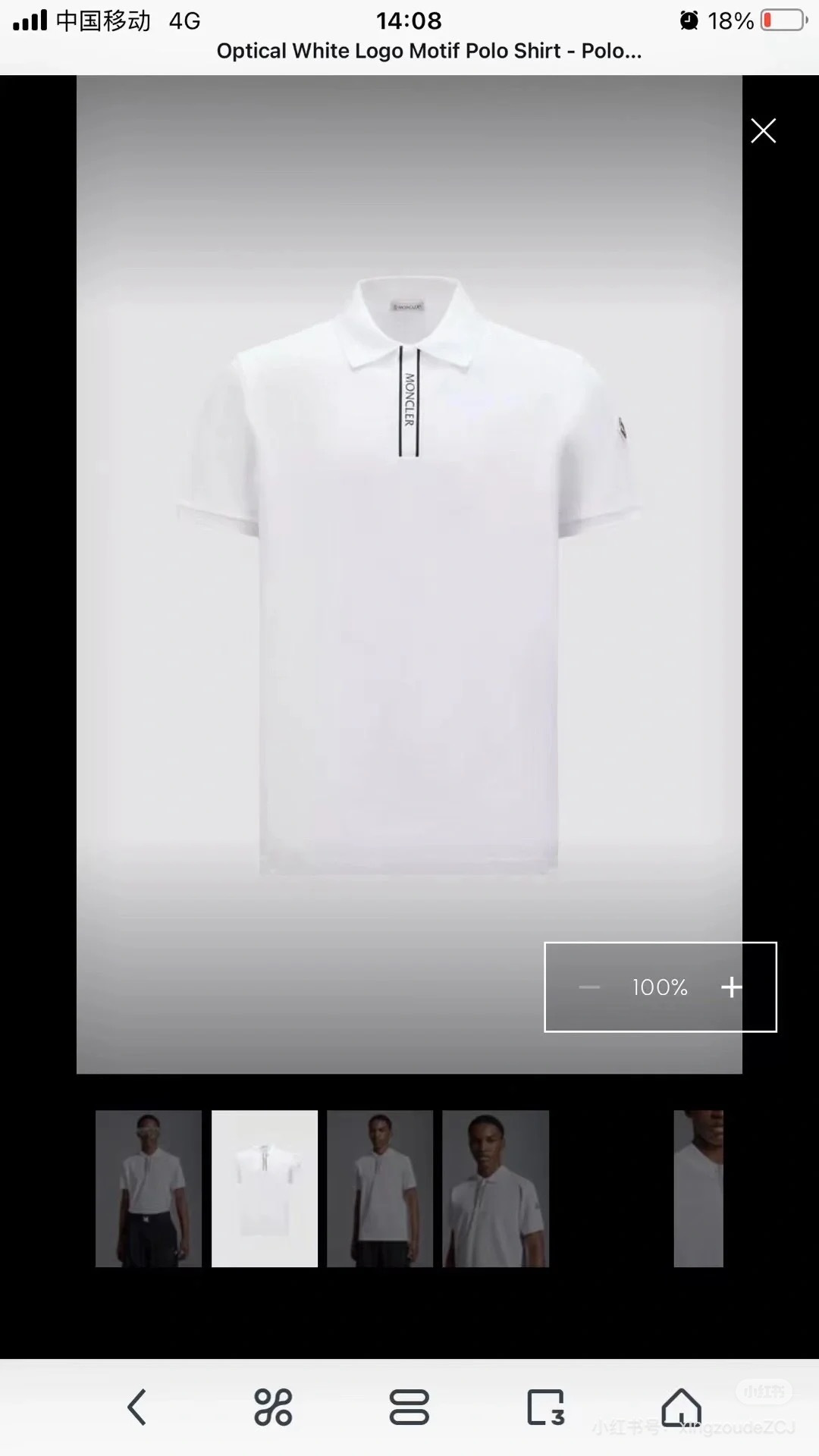Screen dimensions: 819x1456
Task: Zoom in with the plus button
Action: click(731, 987)
